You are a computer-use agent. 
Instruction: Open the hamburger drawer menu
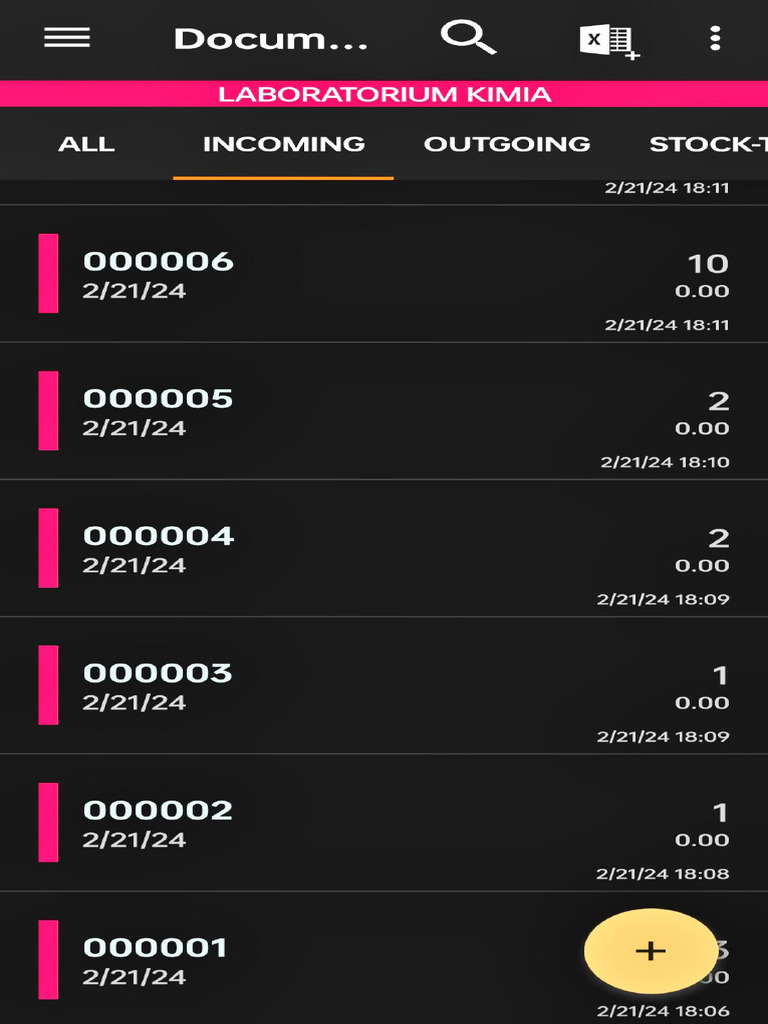67,38
